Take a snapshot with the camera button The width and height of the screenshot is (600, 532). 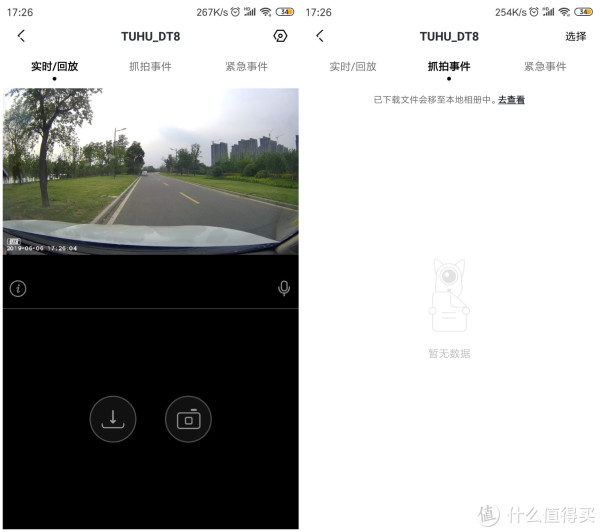188,419
